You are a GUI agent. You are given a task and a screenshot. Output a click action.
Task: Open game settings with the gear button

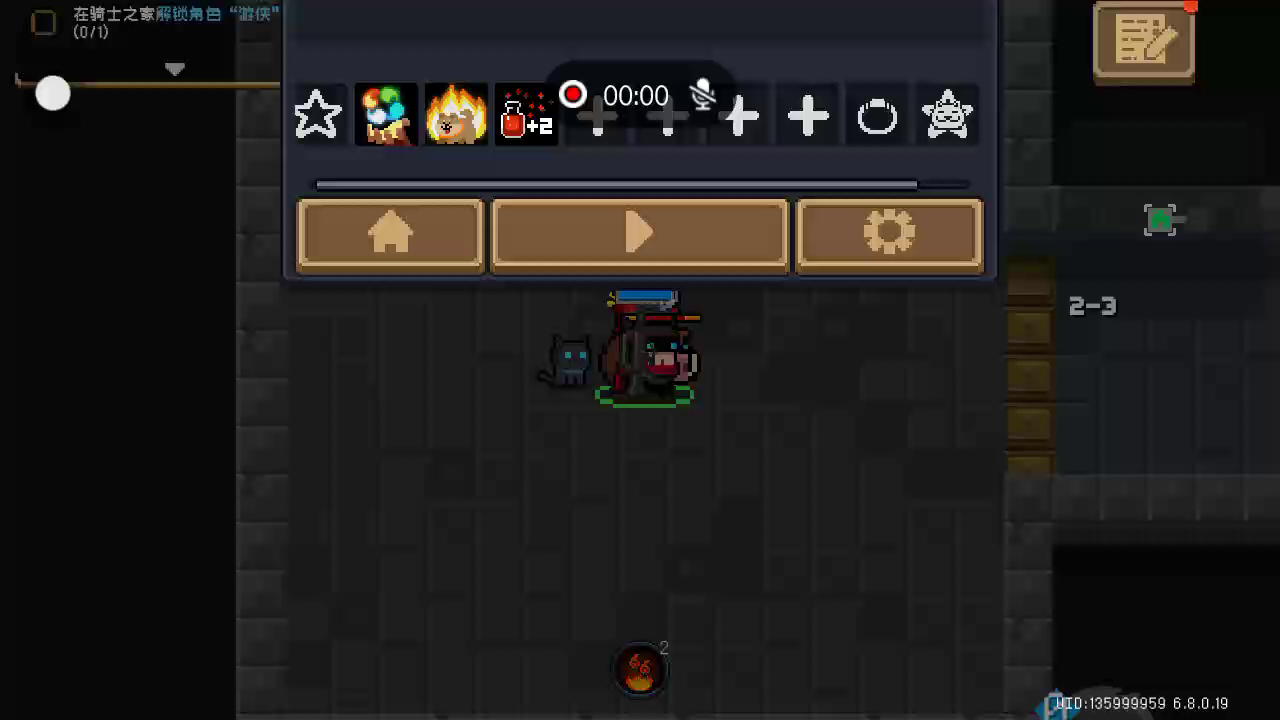(889, 234)
